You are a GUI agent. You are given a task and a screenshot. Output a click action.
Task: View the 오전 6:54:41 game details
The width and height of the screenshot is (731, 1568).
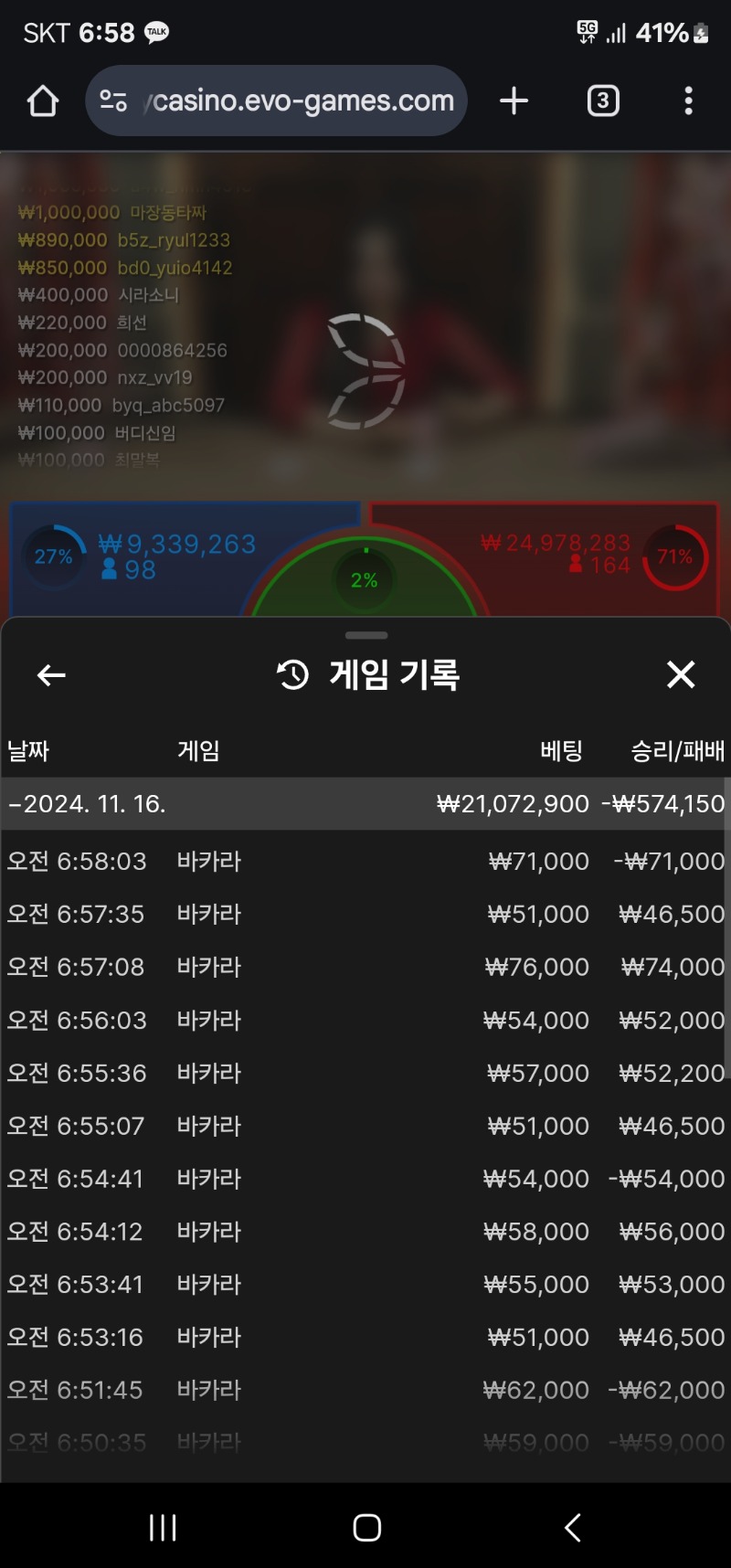(x=365, y=1179)
